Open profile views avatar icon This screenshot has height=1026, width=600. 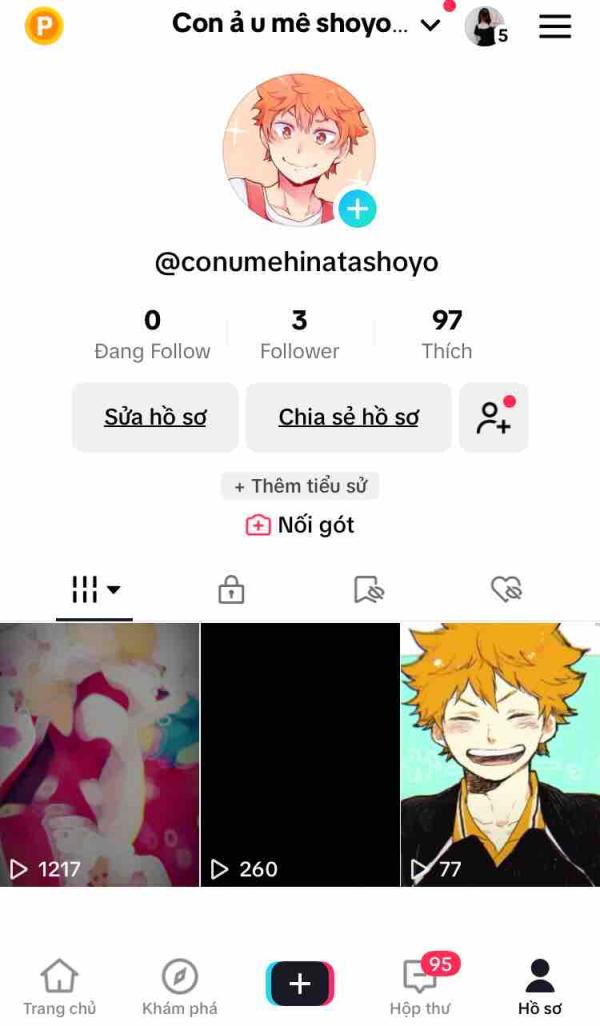click(485, 26)
